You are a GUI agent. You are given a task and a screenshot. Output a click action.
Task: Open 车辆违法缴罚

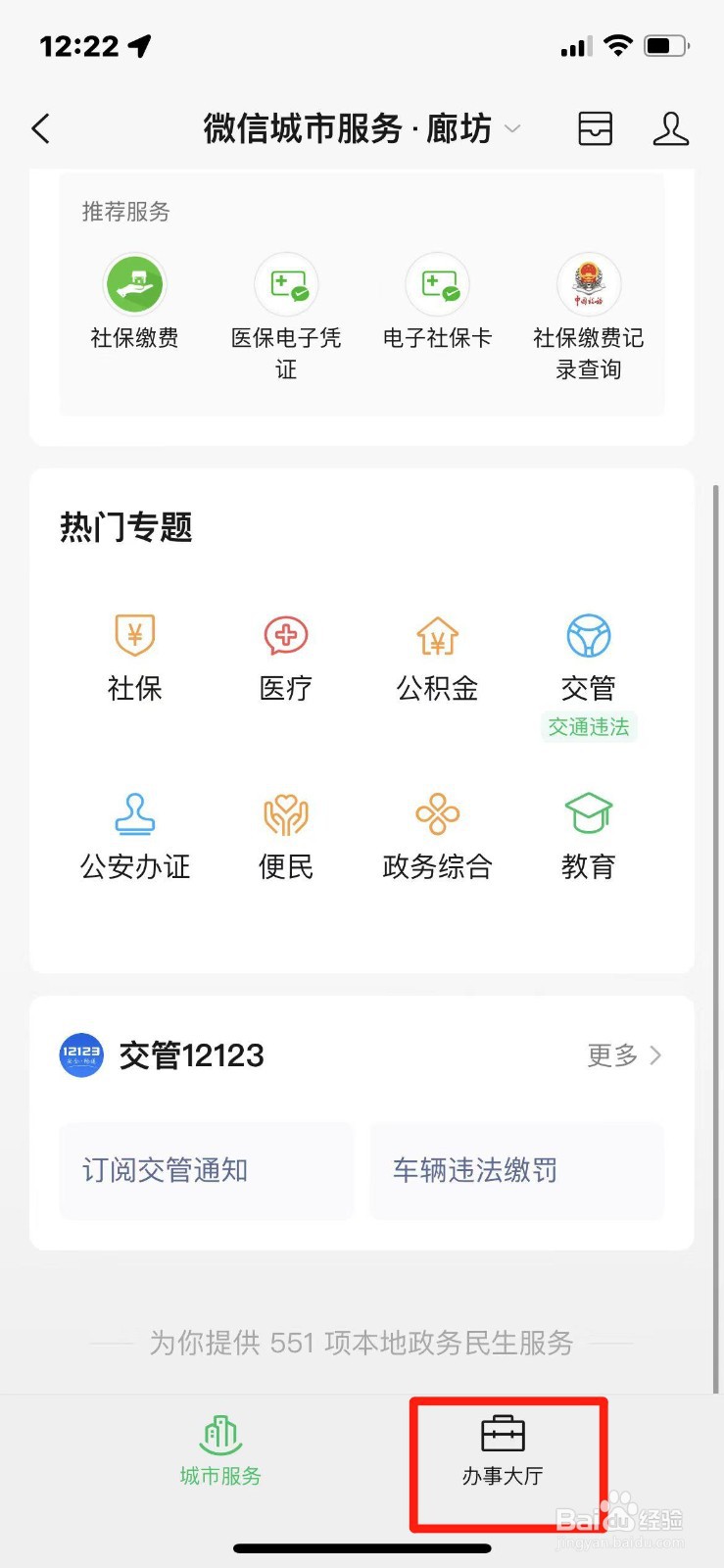pos(517,1170)
